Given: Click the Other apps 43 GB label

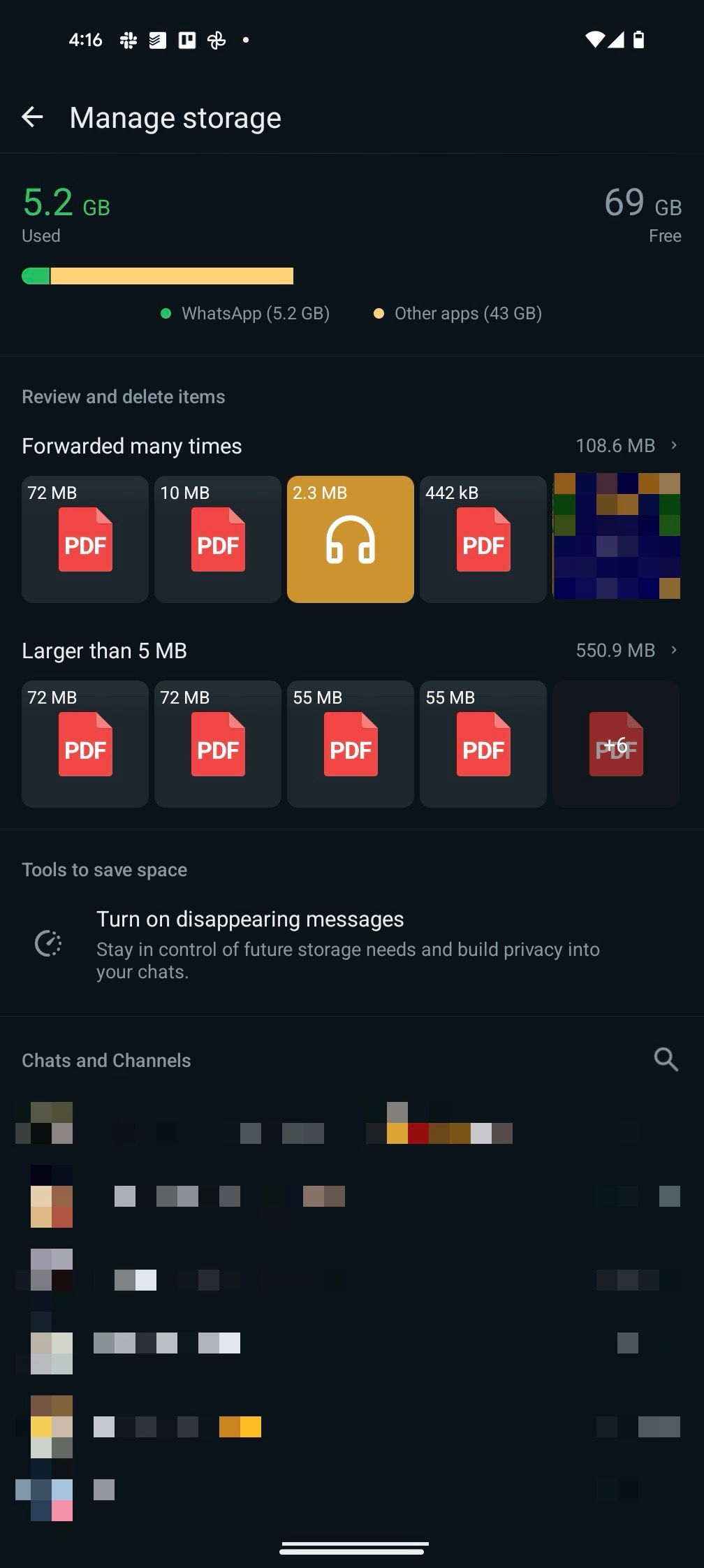Looking at the screenshot, I should 468,314.
